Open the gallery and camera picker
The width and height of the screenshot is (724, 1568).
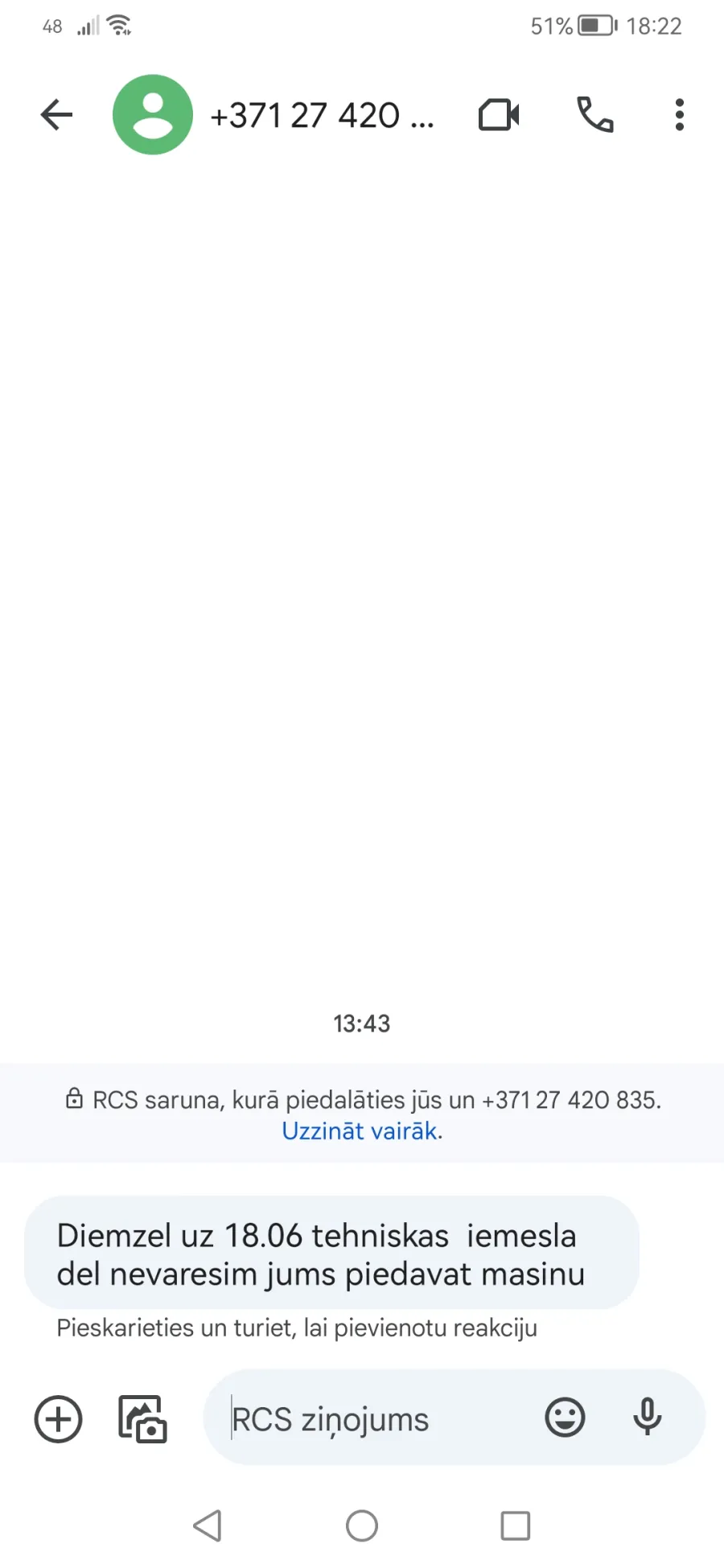pos(142,1419)
